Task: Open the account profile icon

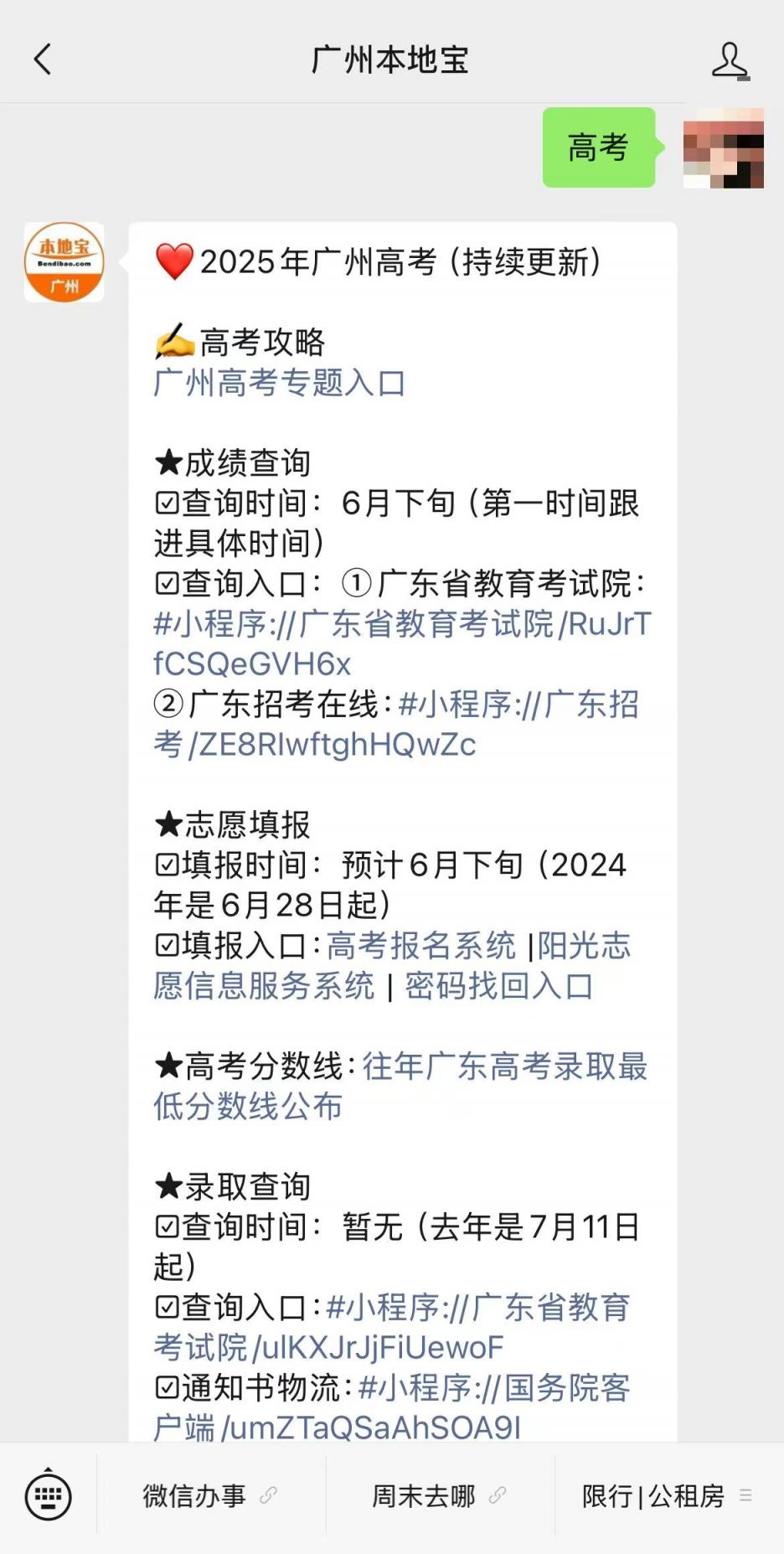Action: [x=730, y=60]
